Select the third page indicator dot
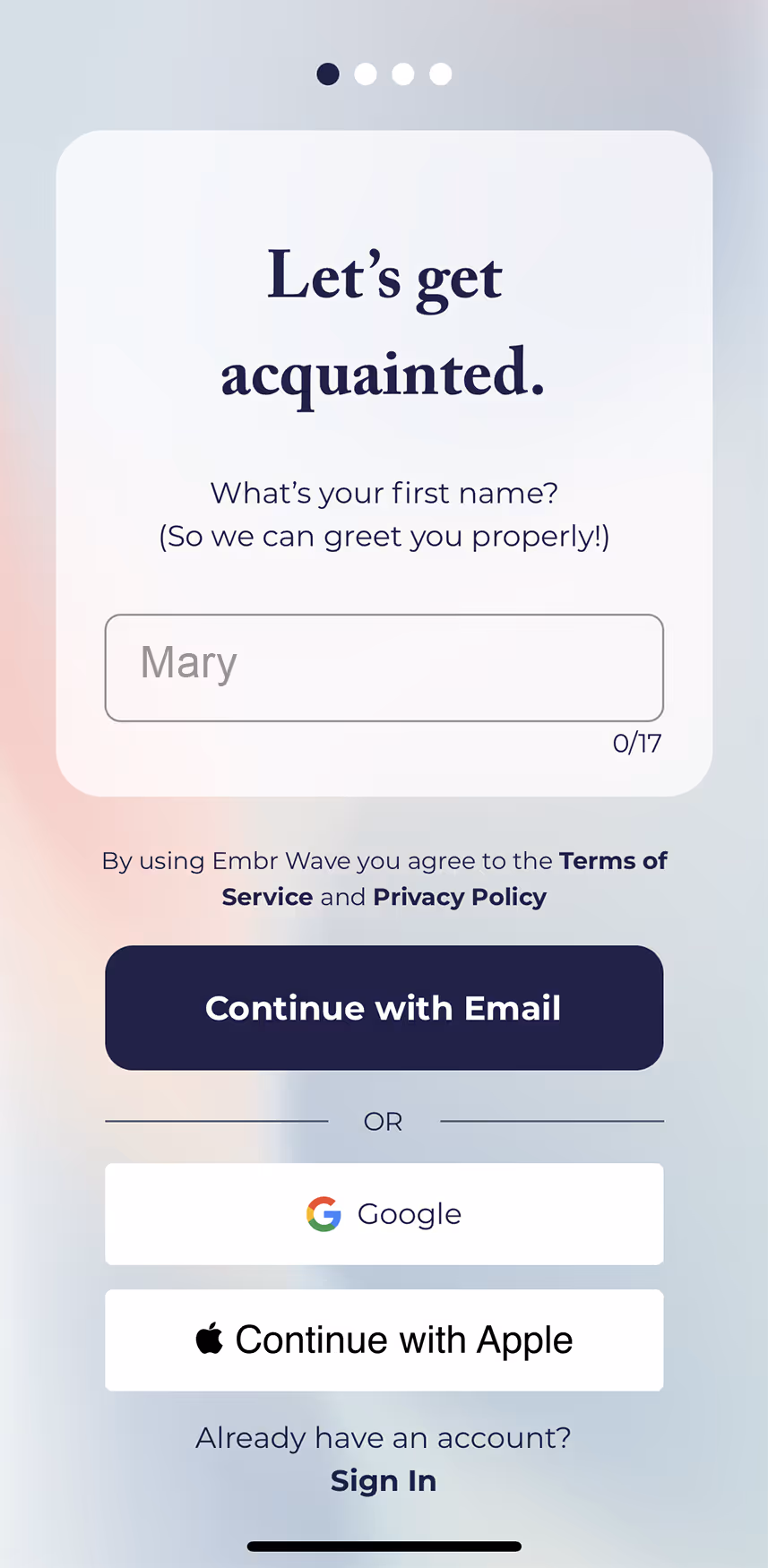The width and height of the screenshot is (768, 1568). coord(403,74)
